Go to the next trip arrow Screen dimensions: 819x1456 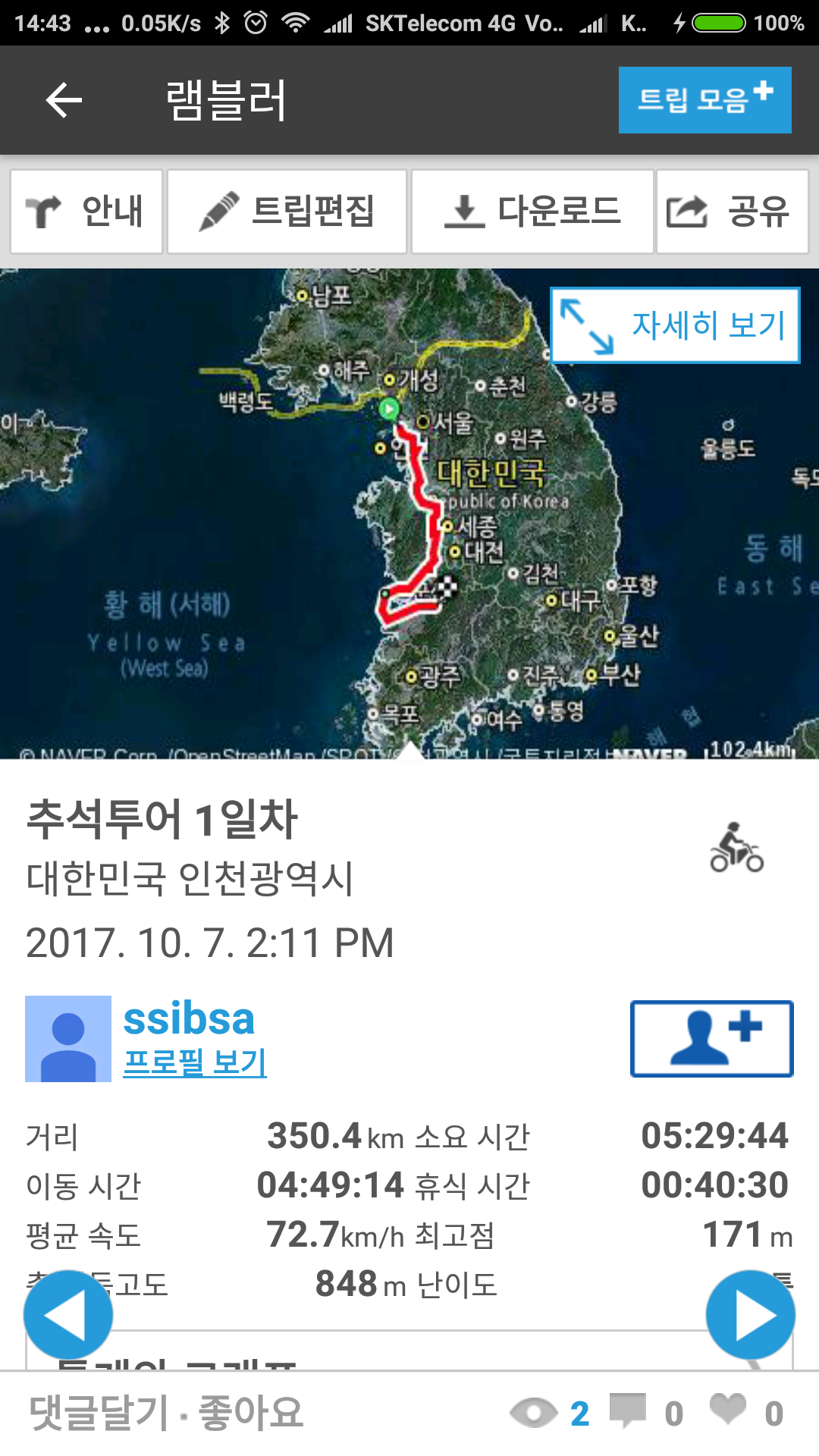click(750, 1314)
